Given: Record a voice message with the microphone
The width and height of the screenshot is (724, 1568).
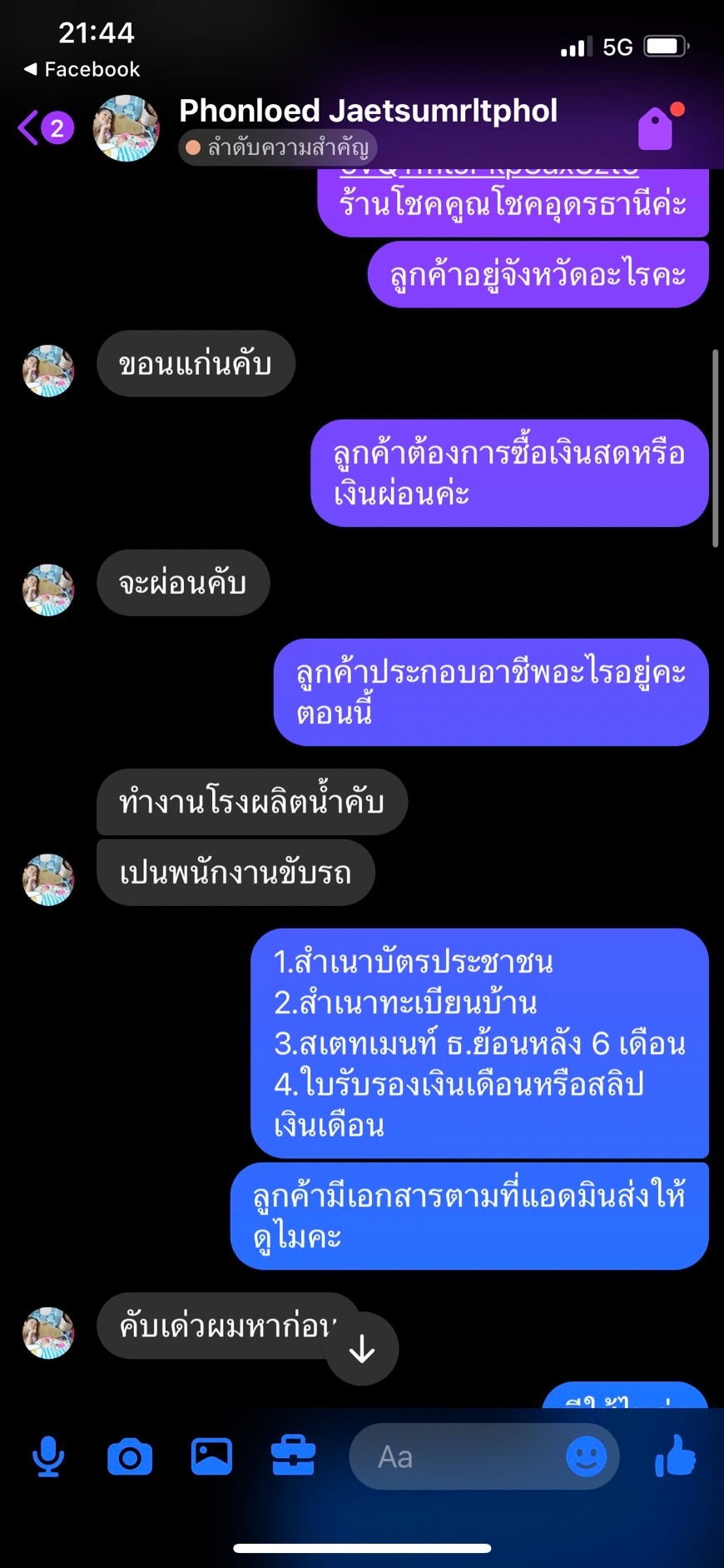Looking at the screenshot, I should (x=48, y=1456).
